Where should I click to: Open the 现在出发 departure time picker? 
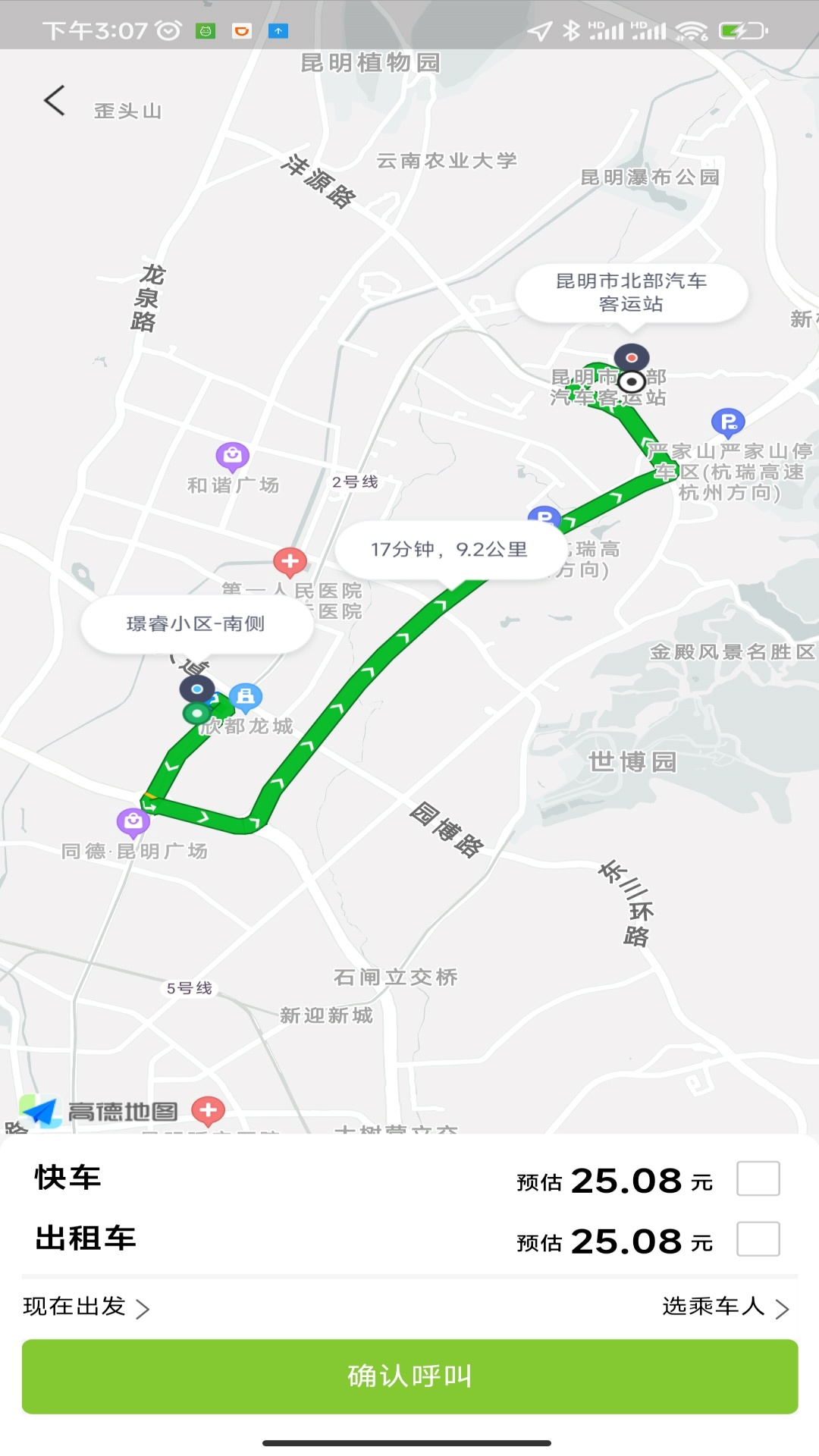(86, 1307)
